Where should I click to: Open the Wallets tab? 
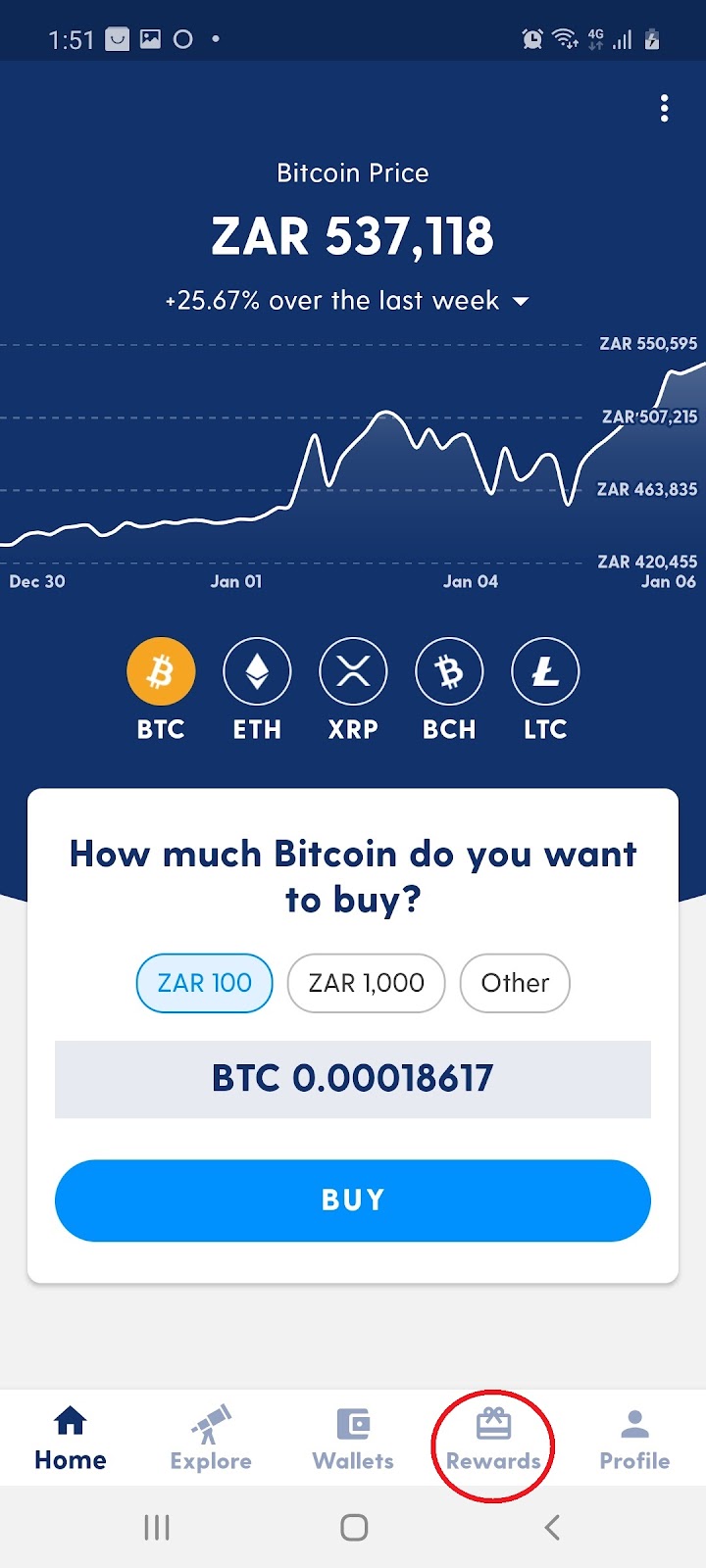coord(353,1439)
